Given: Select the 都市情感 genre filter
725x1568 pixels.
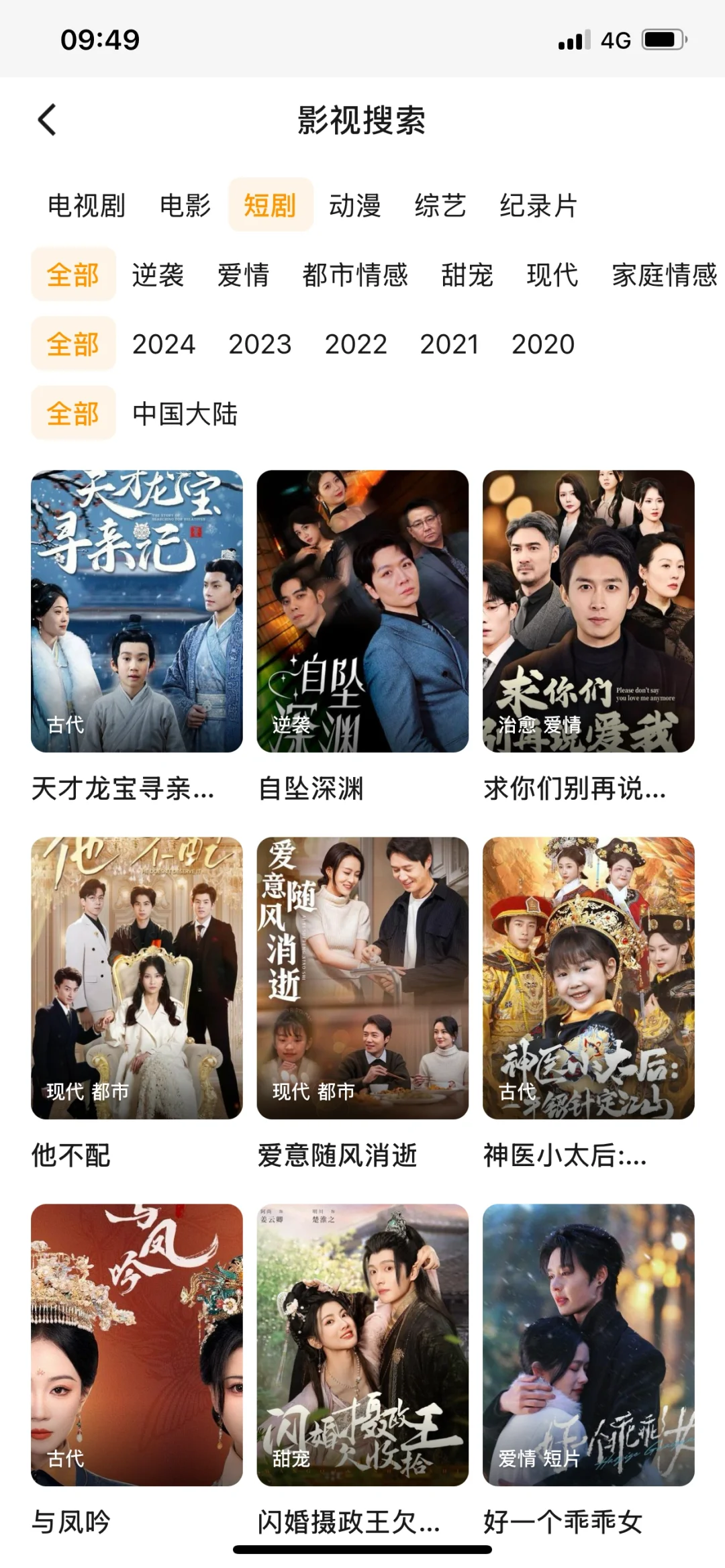Looking at the screenshot, I should coord(355,275).
